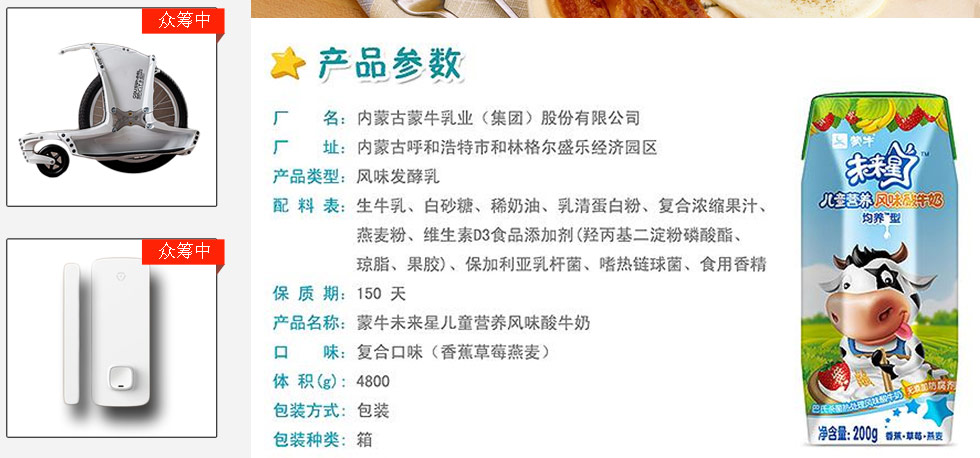
Task: Open the crowdfunding electric unicycle product card
Action: point(111,107)
